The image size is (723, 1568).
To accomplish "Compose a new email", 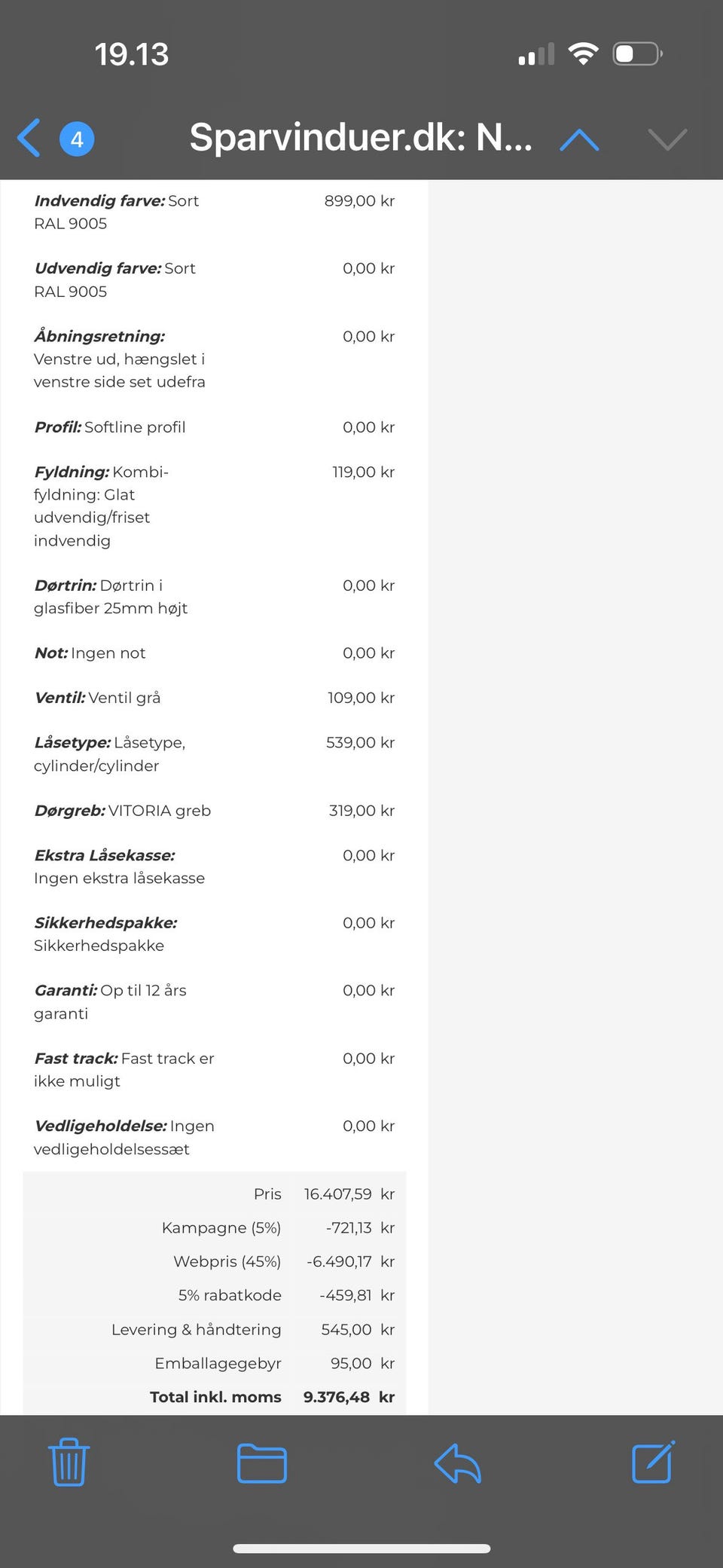I will click(x=652, y=1462).
